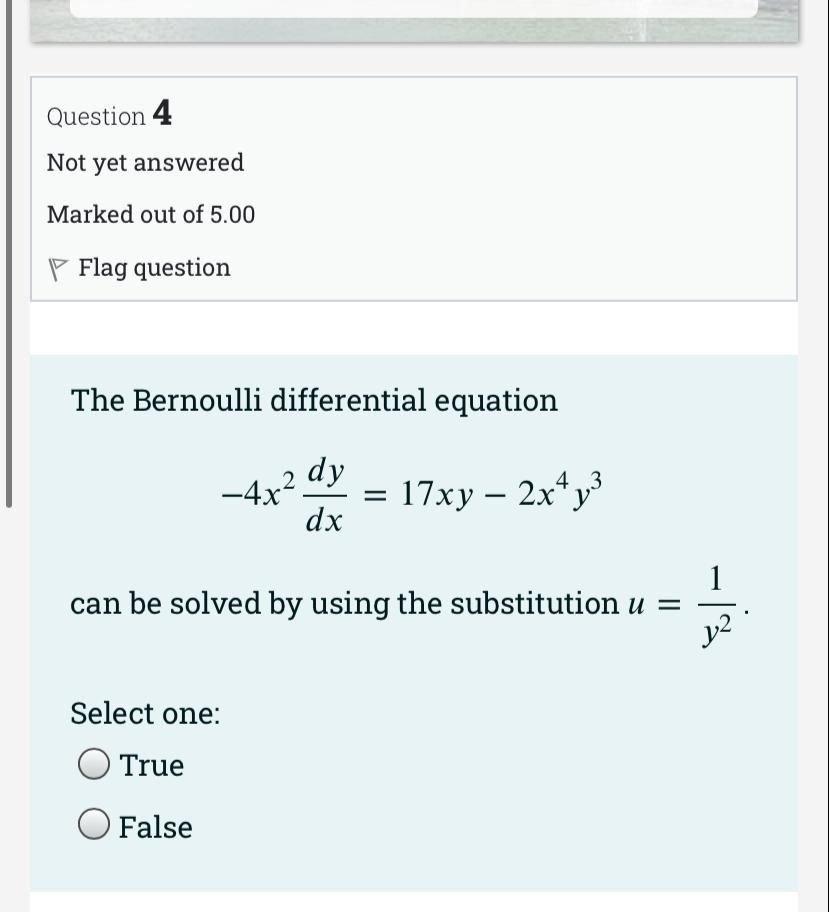The height and width of the screenshot is (912, 829).
Task: Click the flag icon beside Flag question
Action: coord(57,267)
